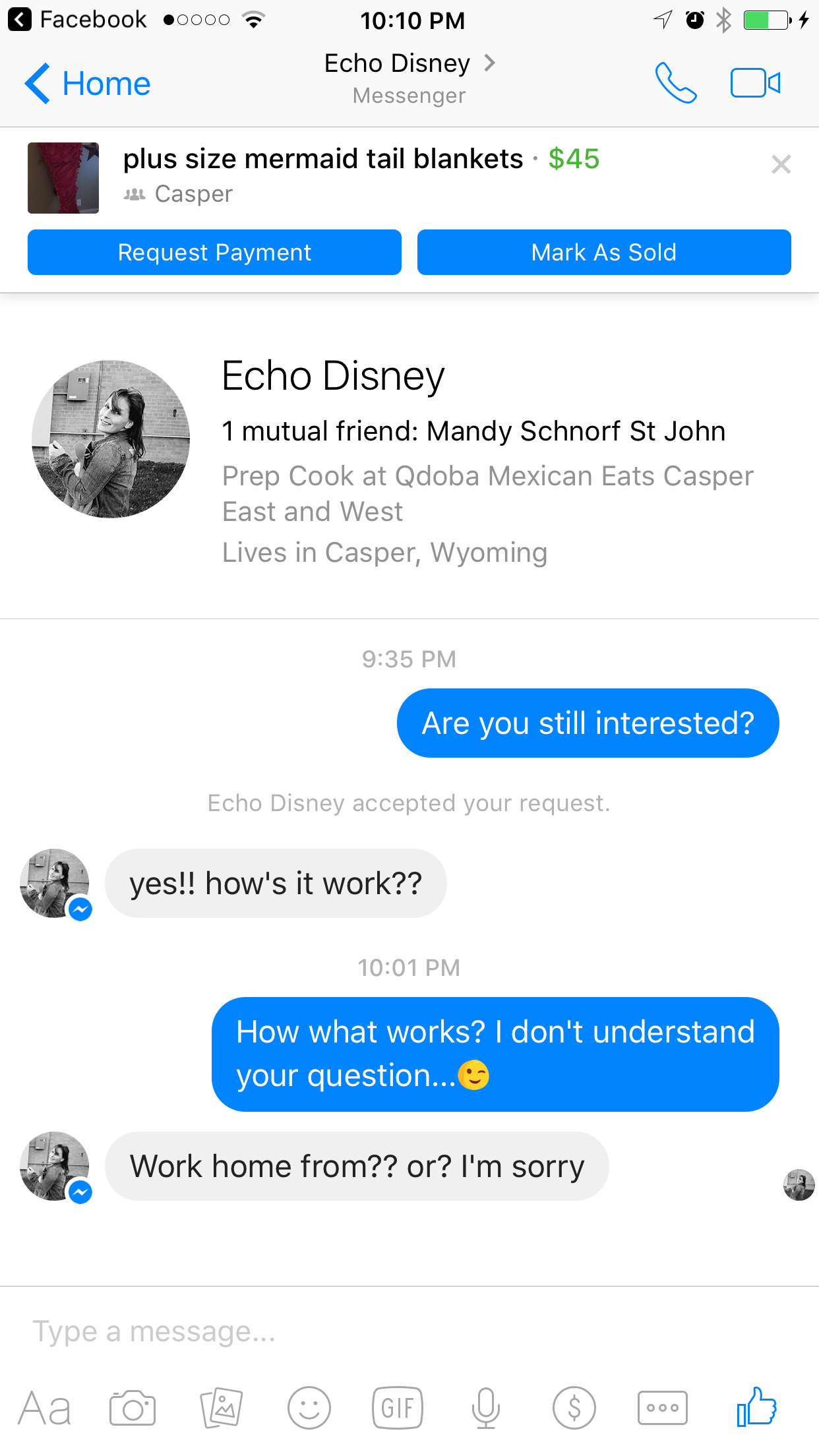Go back to Home
Screen dimensions: 819x1456
point(87,84)
